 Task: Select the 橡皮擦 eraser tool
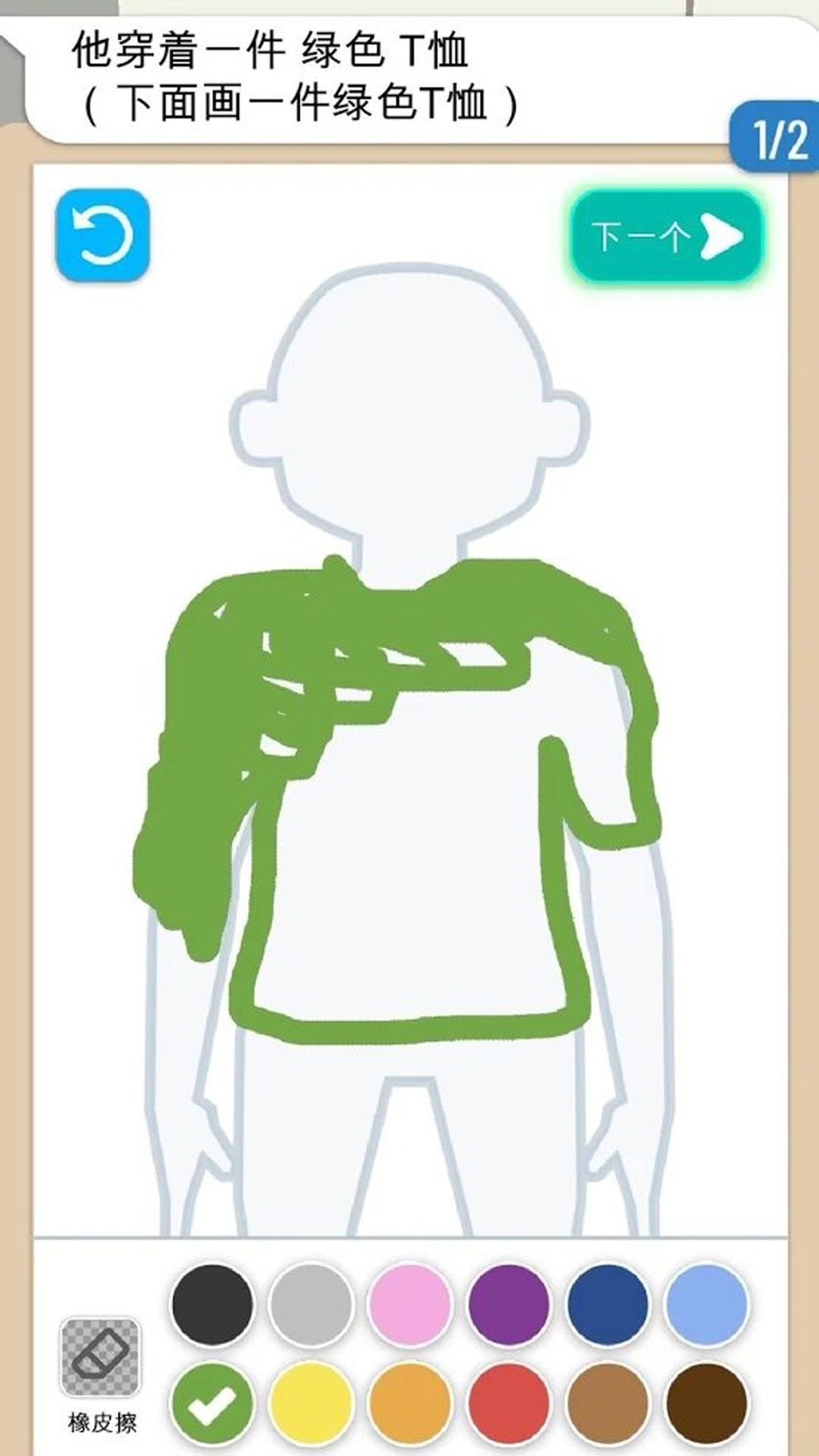[x=100, y=1357]
